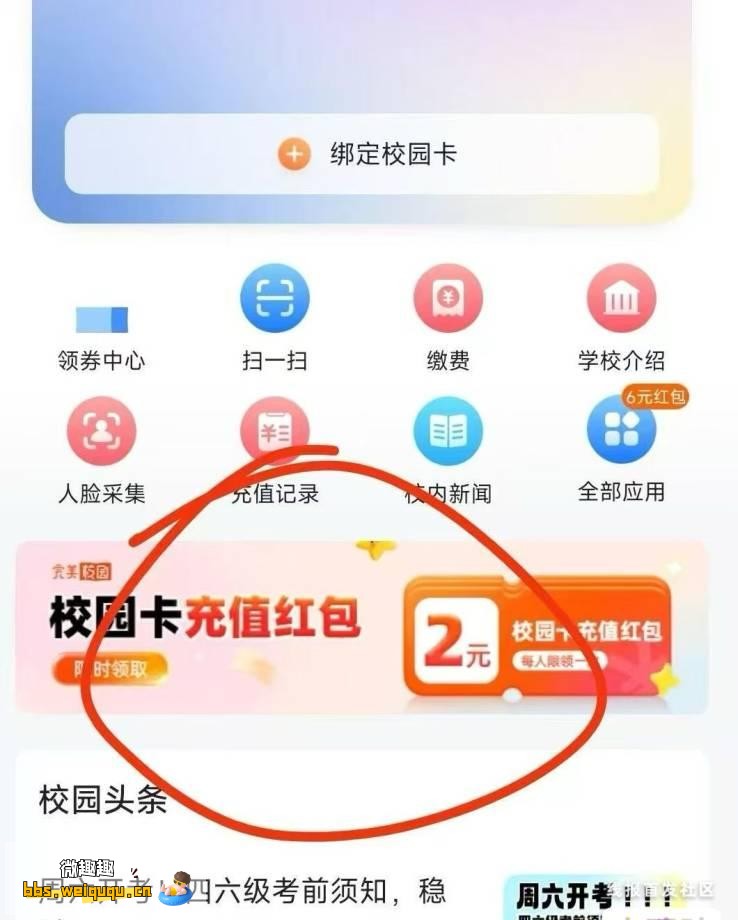The height and width of the screenshot is (920, 738).
Task: Open the 四六级考前须知 headline article
Action: [x=300, y=887]
